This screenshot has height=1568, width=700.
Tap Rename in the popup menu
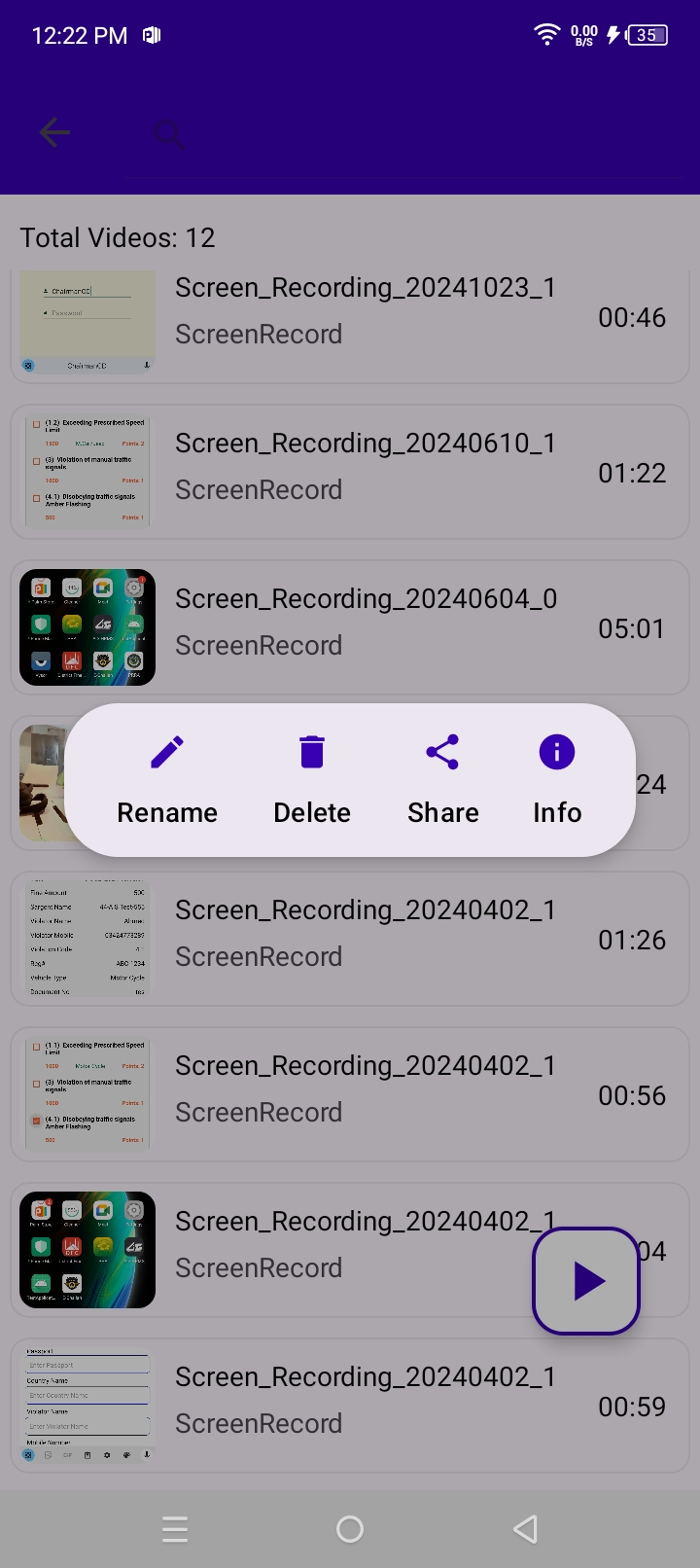pyautogui.click(x=167, y=779)
